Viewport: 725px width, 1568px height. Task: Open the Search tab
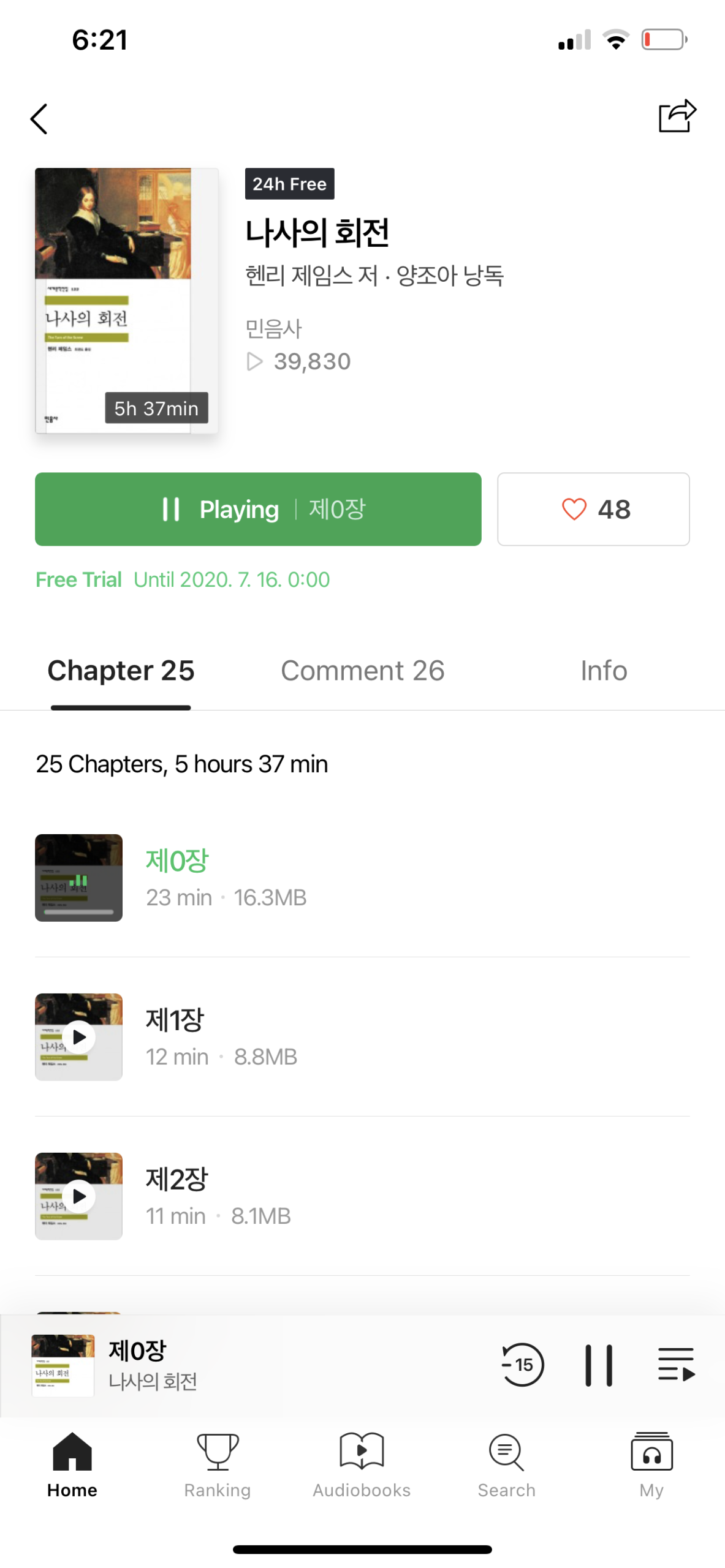tap(506, 1464)
